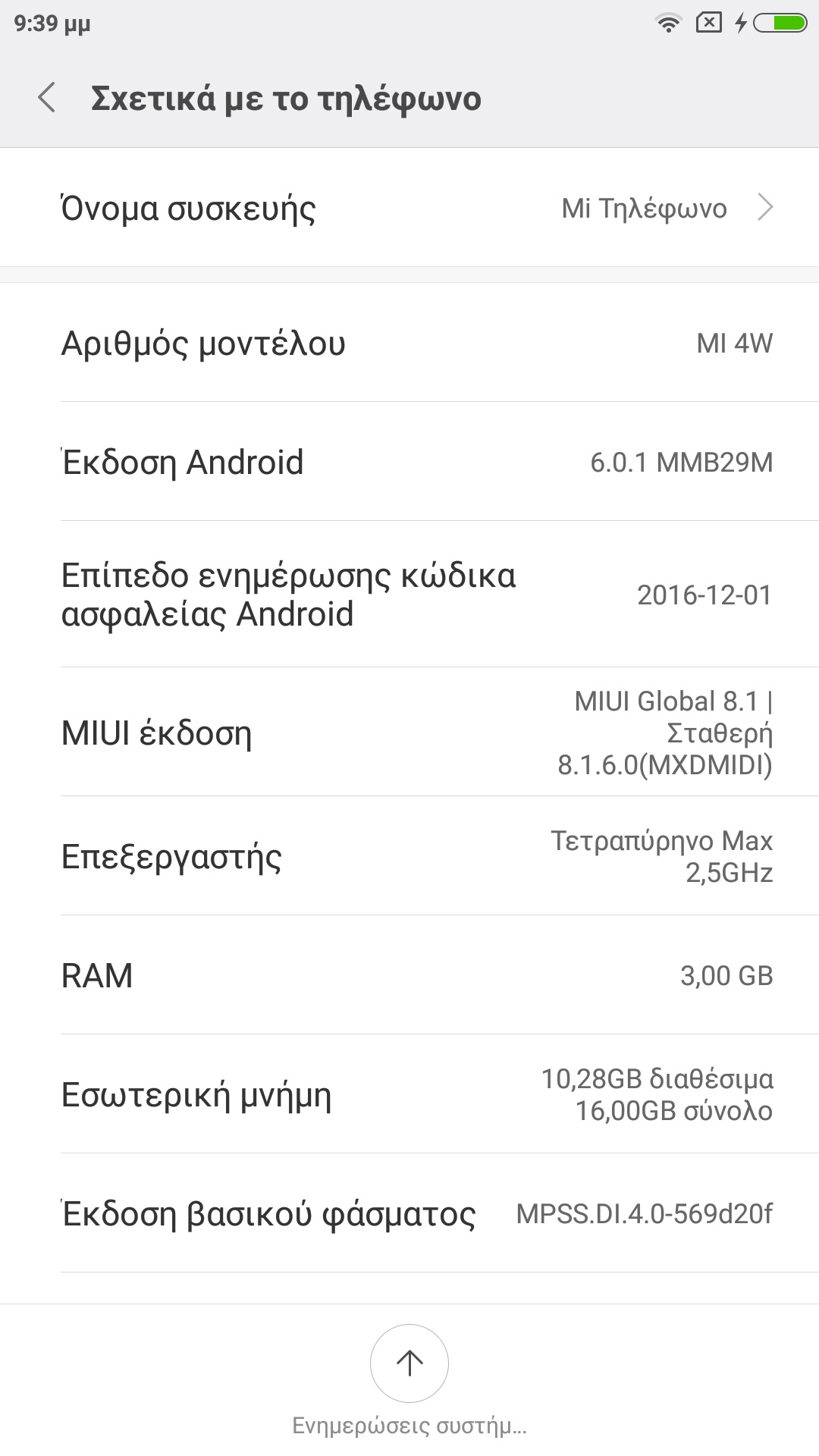Viewport: 819px width, 1456px height.
Task: Open the Όνομα συσκευής setting
Action: coord(409,208)
